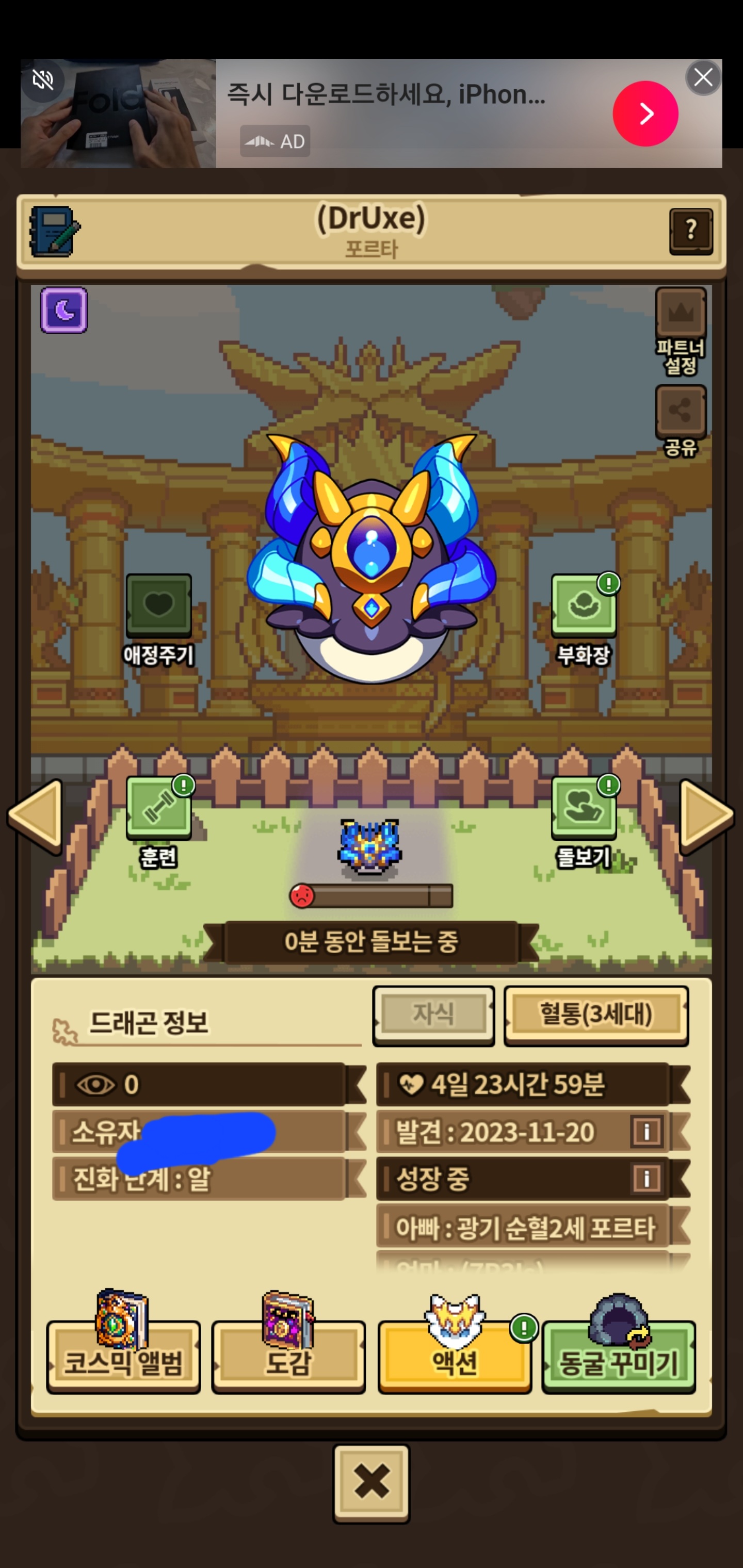
Task: Close the dragon panel with X
Action: click(371, 1483)
